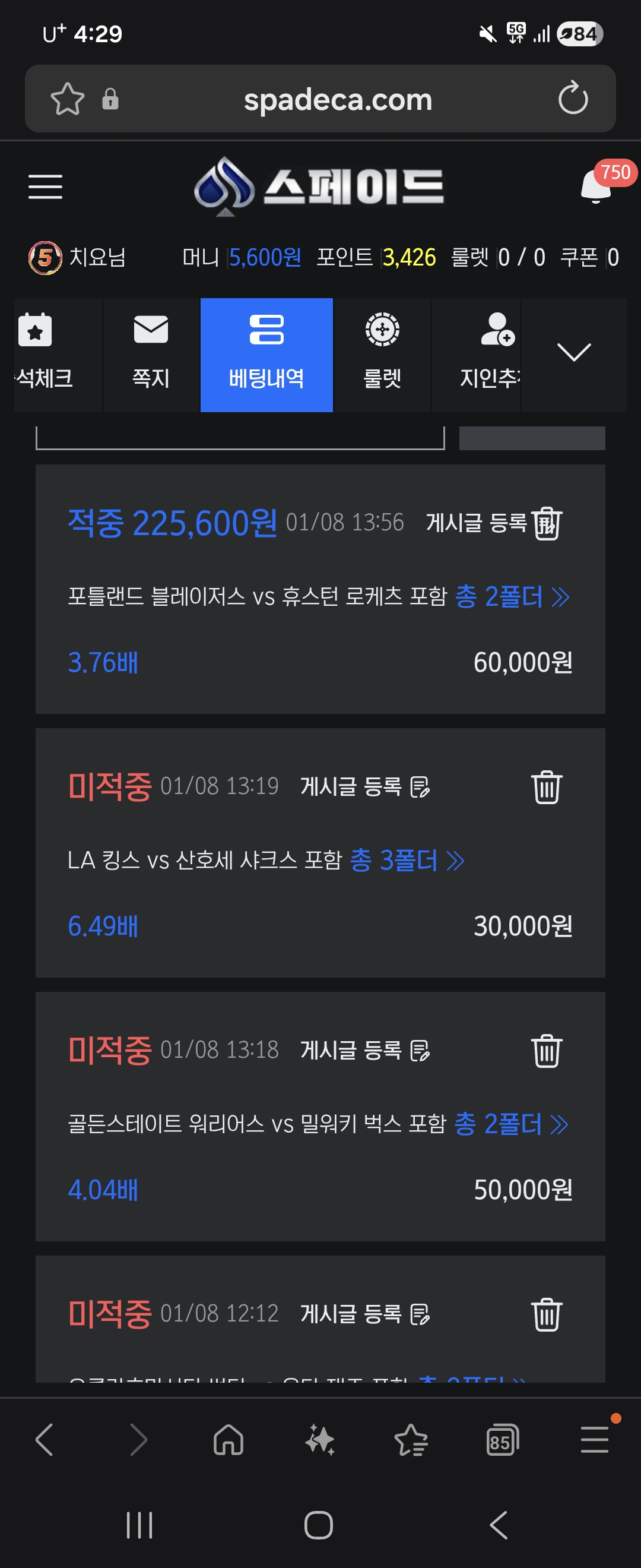641x1568 pixels.
Task: Delete the bet placed 01/08 13:18
Action: pyautogui.click(x=546, y=1051)
